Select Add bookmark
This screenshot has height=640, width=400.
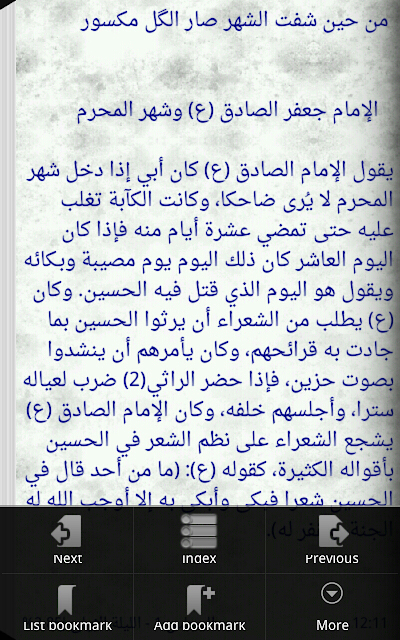point(199,606)
